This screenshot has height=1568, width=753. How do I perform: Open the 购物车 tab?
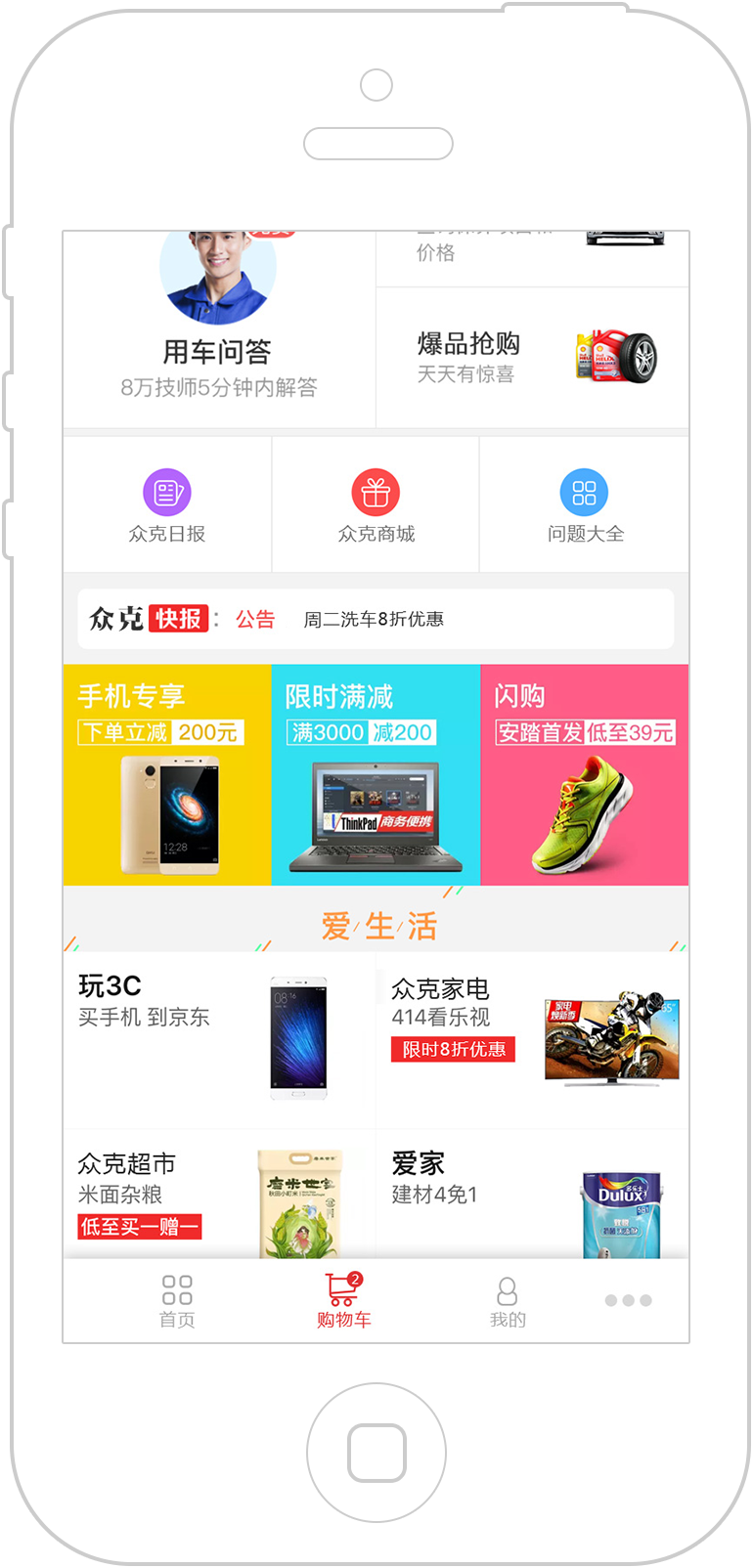[x=343, y=1301]
